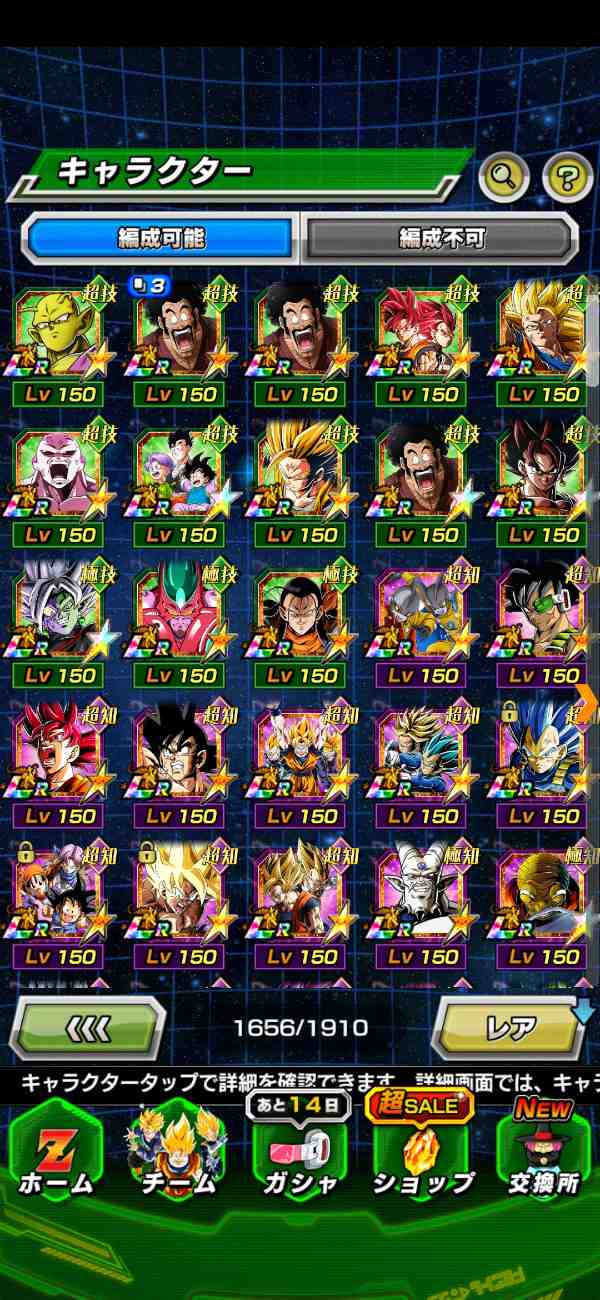The height and width of the screenshot is (1300, 600).
Task: Tap the back arrows button
Action: coord(87,1028)
